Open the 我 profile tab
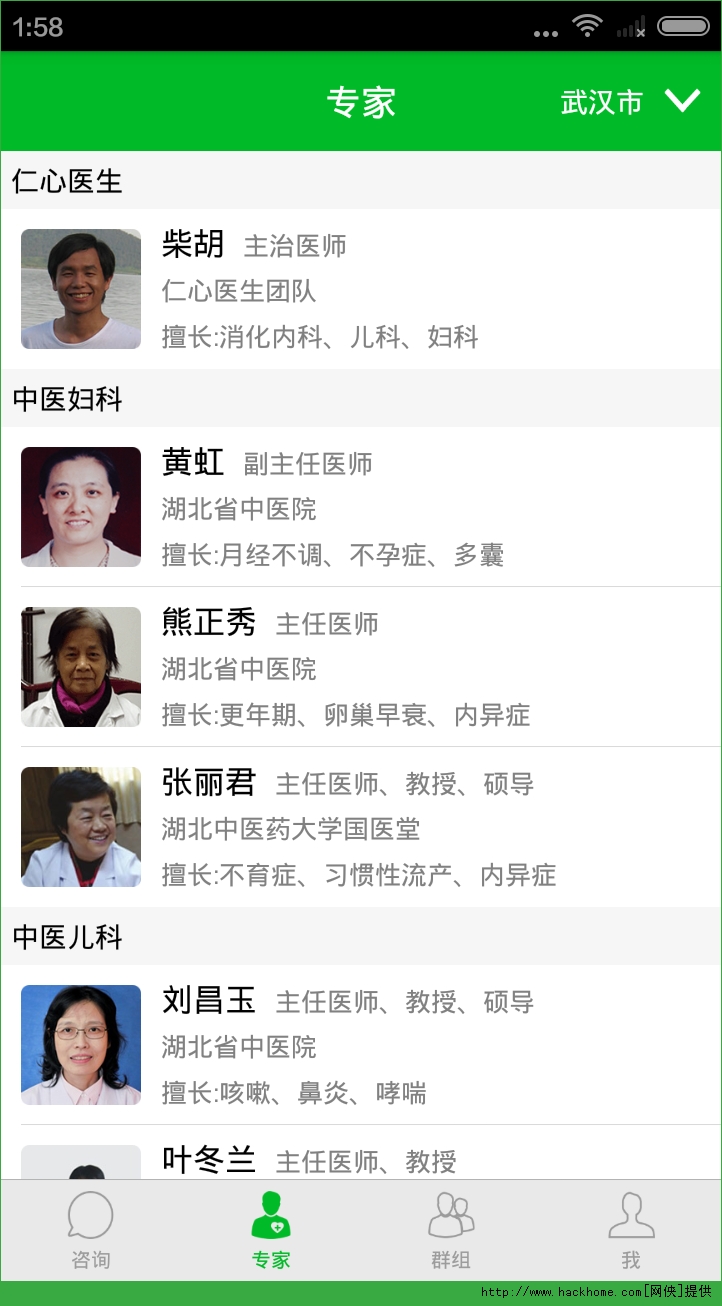Screen dimensions: 722x1306 (631, 1230)
